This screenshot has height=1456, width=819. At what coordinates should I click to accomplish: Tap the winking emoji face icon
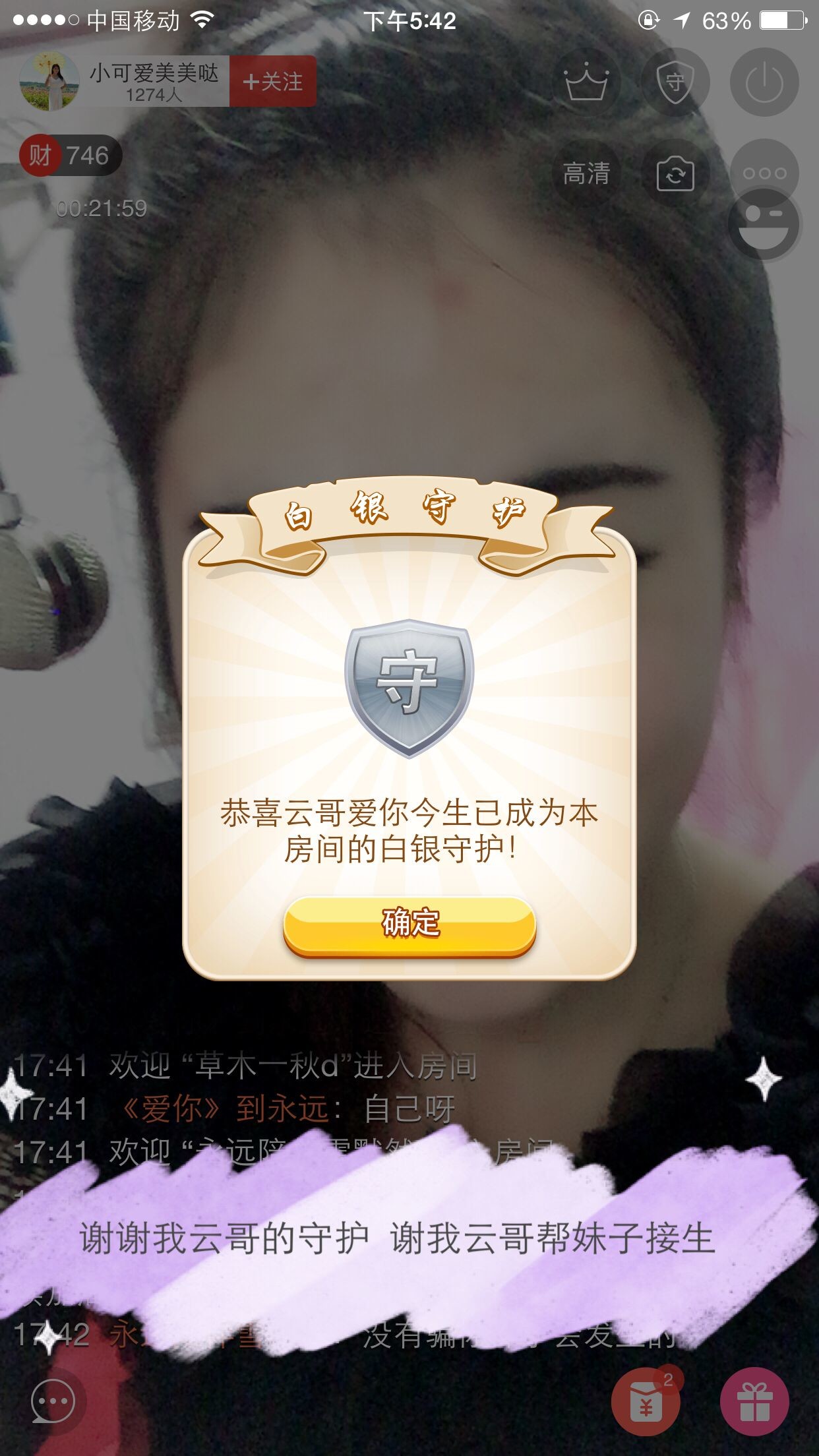(765, 226)
